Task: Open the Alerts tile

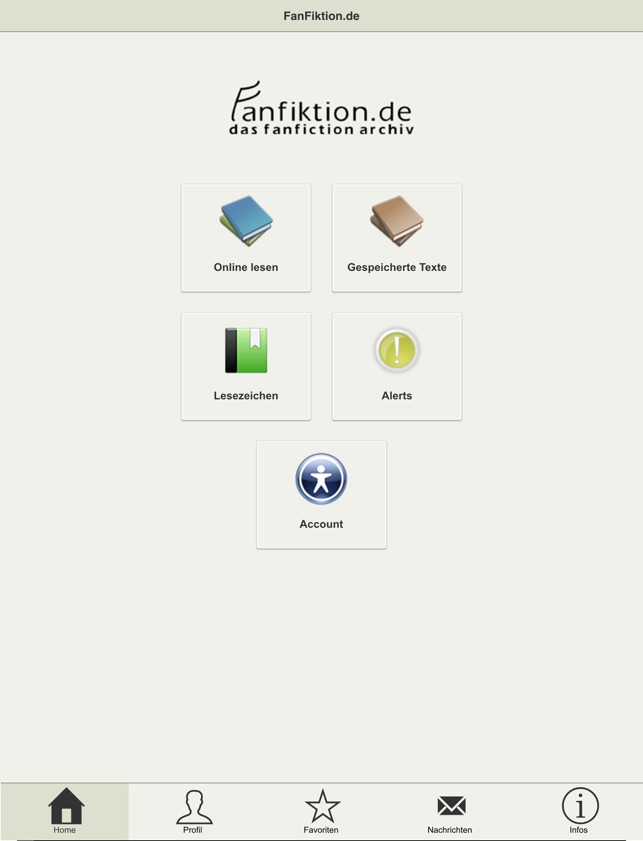Action: coord(397,366)
